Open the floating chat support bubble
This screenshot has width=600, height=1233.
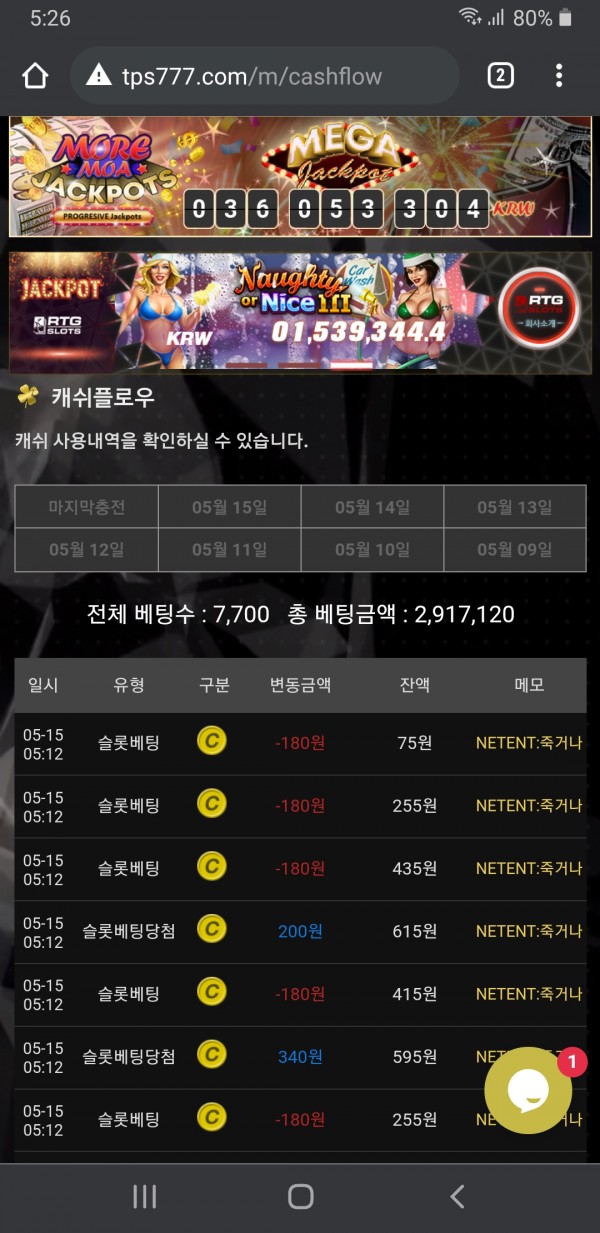[x=528, y=1090]
